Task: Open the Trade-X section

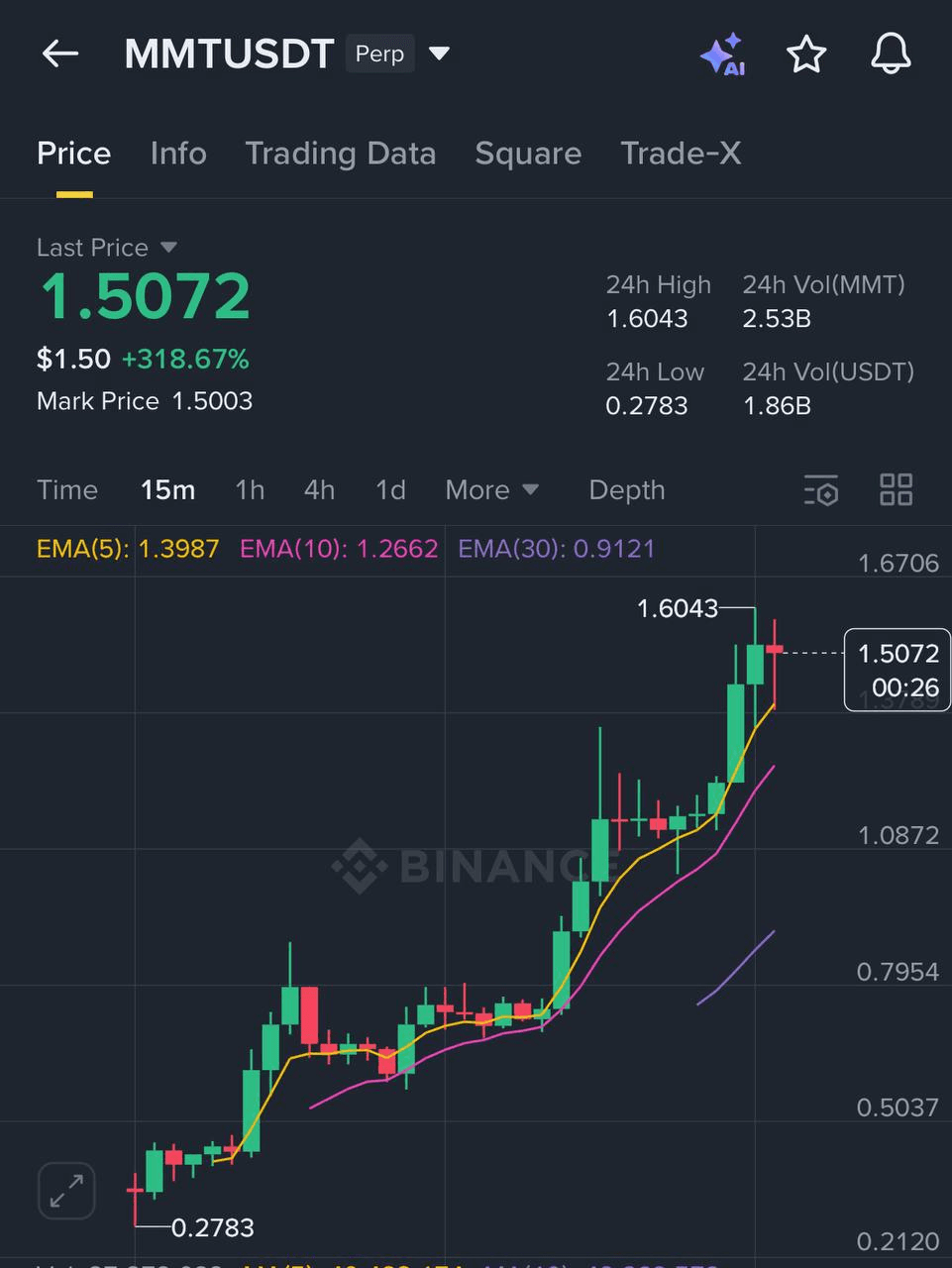Action: click(x=681, y=154)
